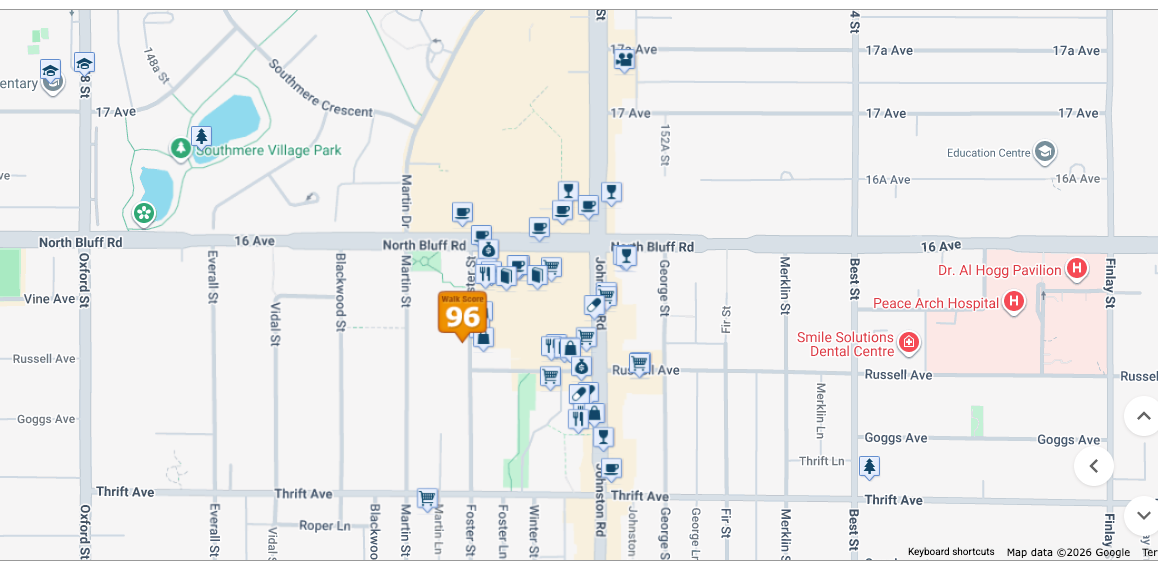Tap the grocery cart marker on Thrift Ave
The width and height of the screenshot is (1158, 570).
pyautogui.click(x=427, y=499)
